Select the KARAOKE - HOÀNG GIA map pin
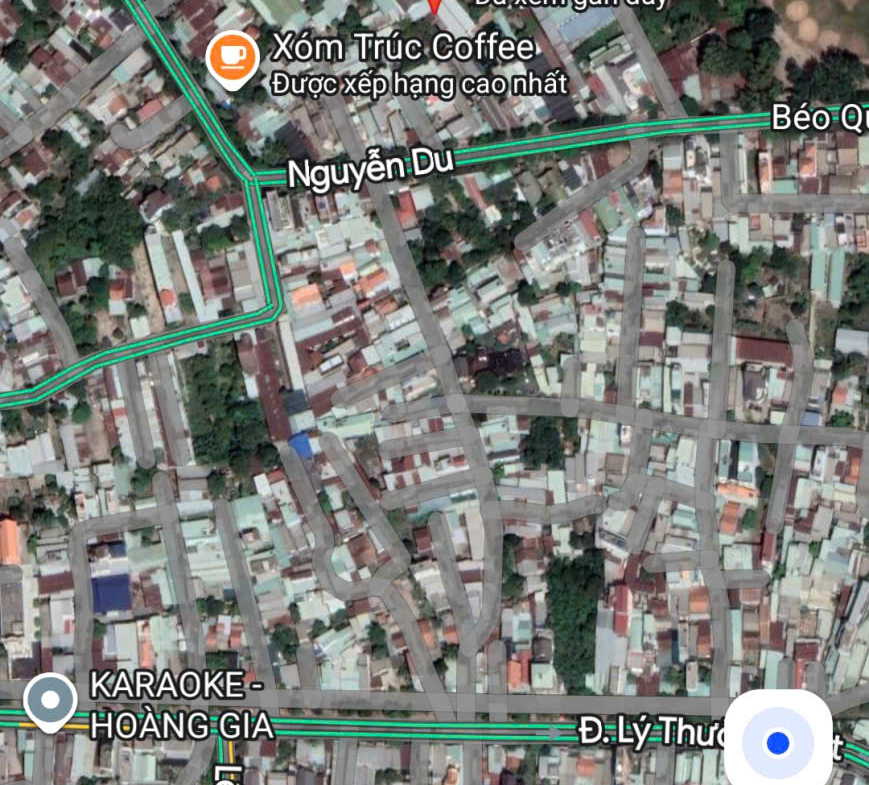 [x=49, y=701]
